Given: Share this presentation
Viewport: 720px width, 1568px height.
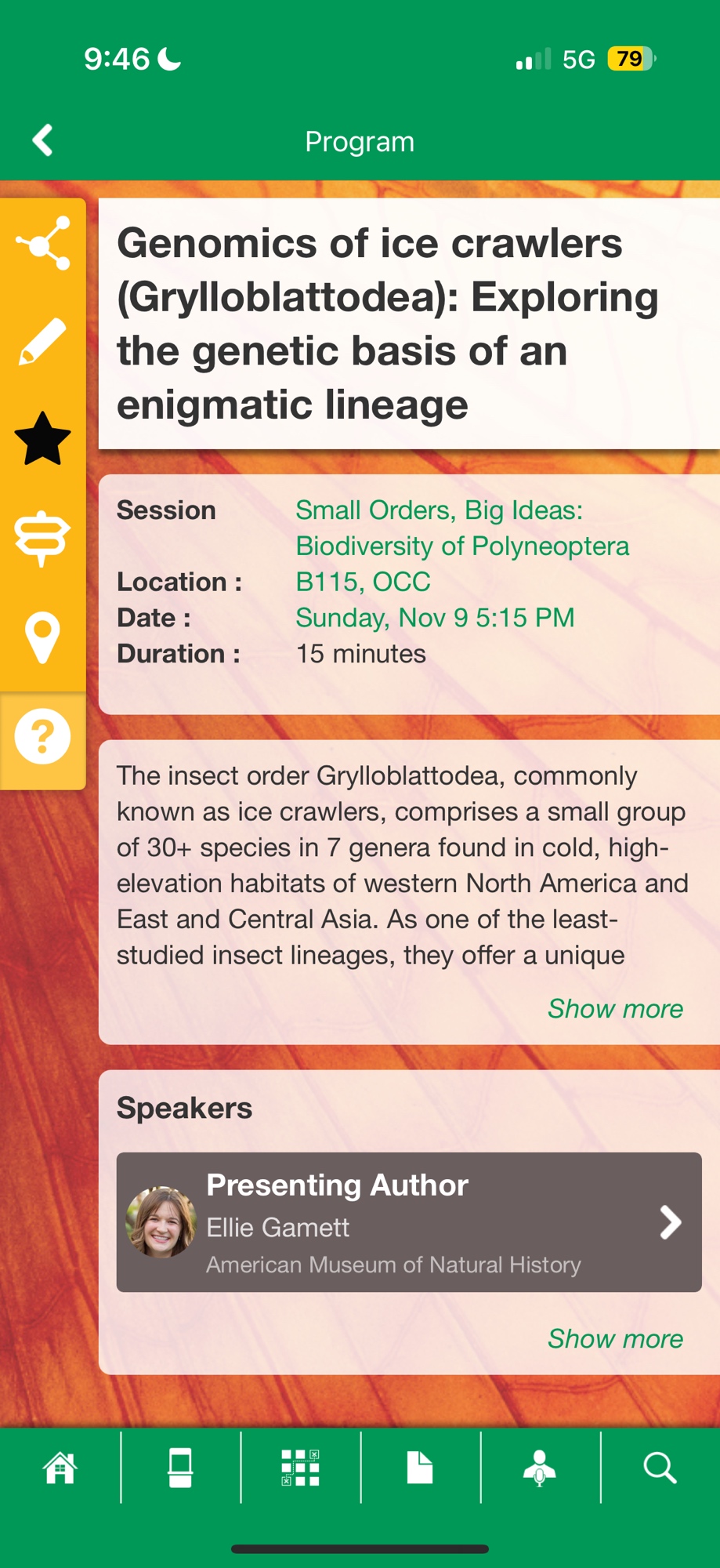Looking at the screenshot, I should (43, 244).
